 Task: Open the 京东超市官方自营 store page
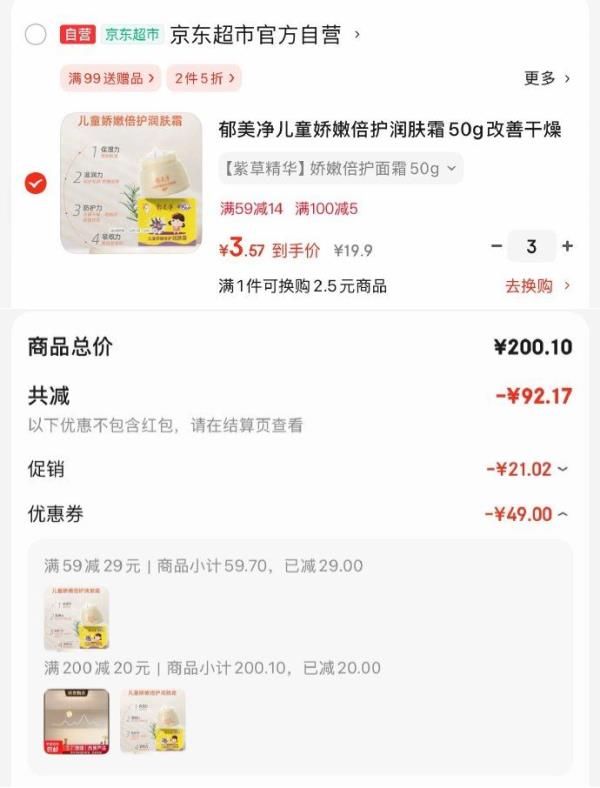pyautogui.click(x=255, y=35)
